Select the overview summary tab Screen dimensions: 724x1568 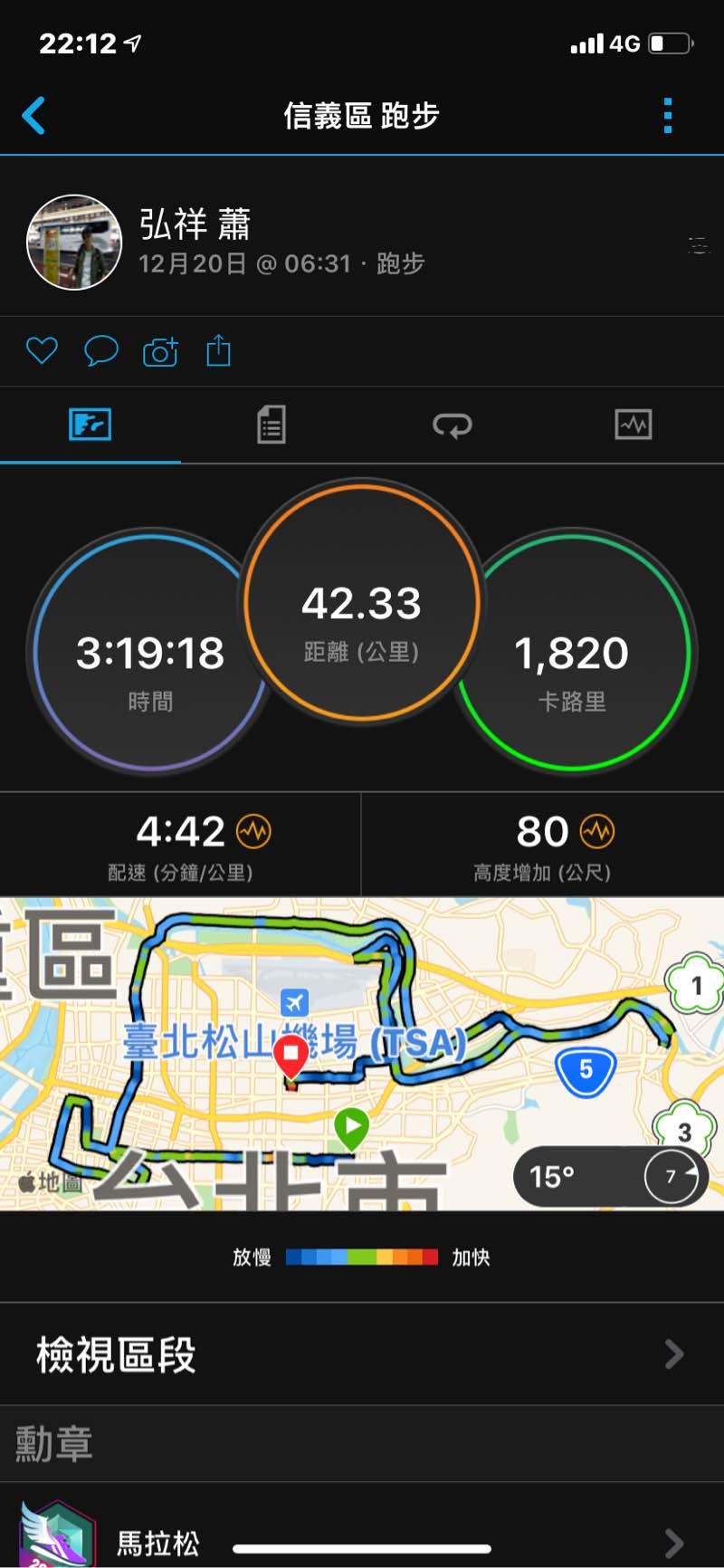90,425
